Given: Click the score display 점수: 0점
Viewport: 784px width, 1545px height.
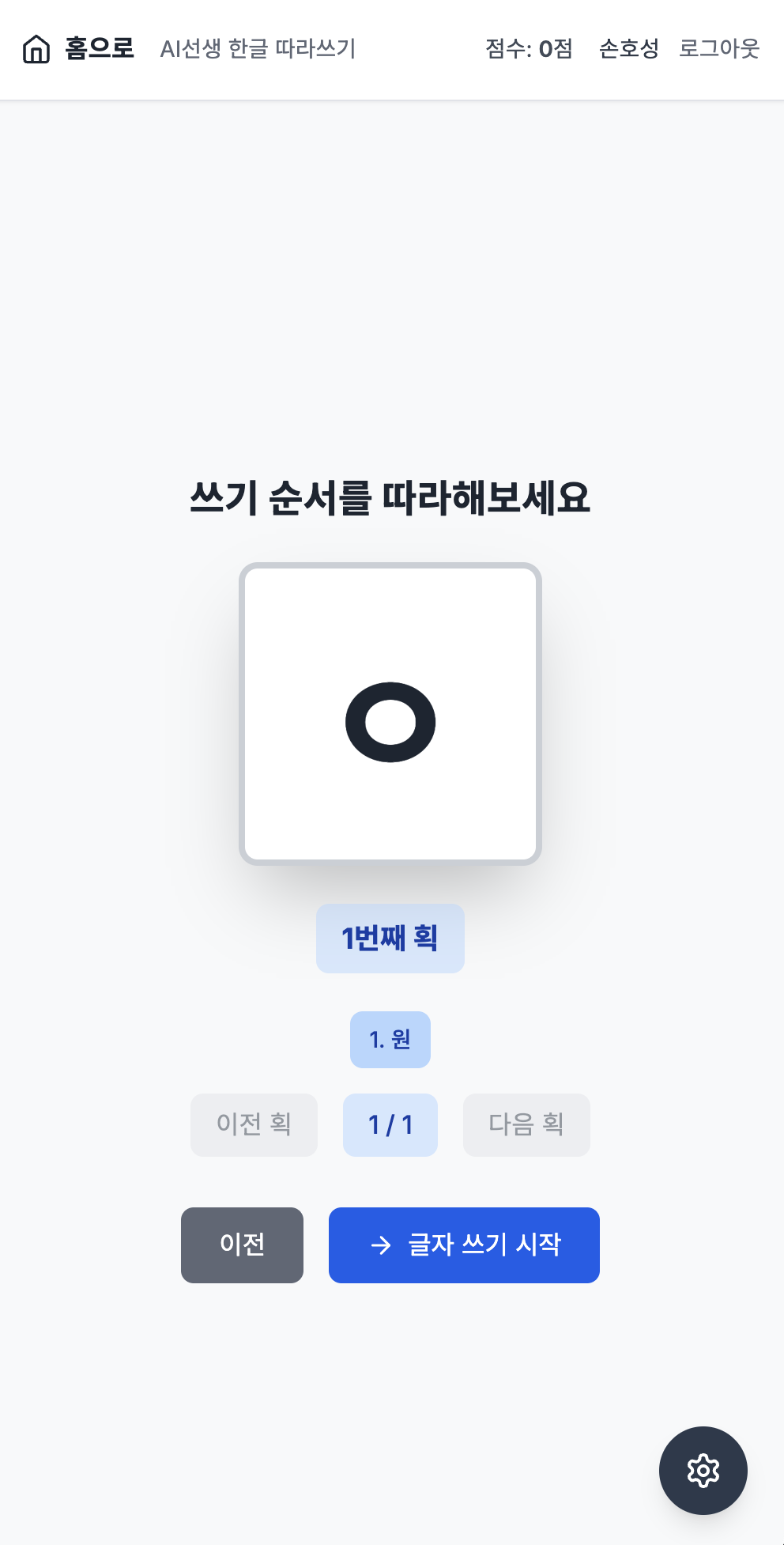Looking at the screenshot, I should click(530, 49).
